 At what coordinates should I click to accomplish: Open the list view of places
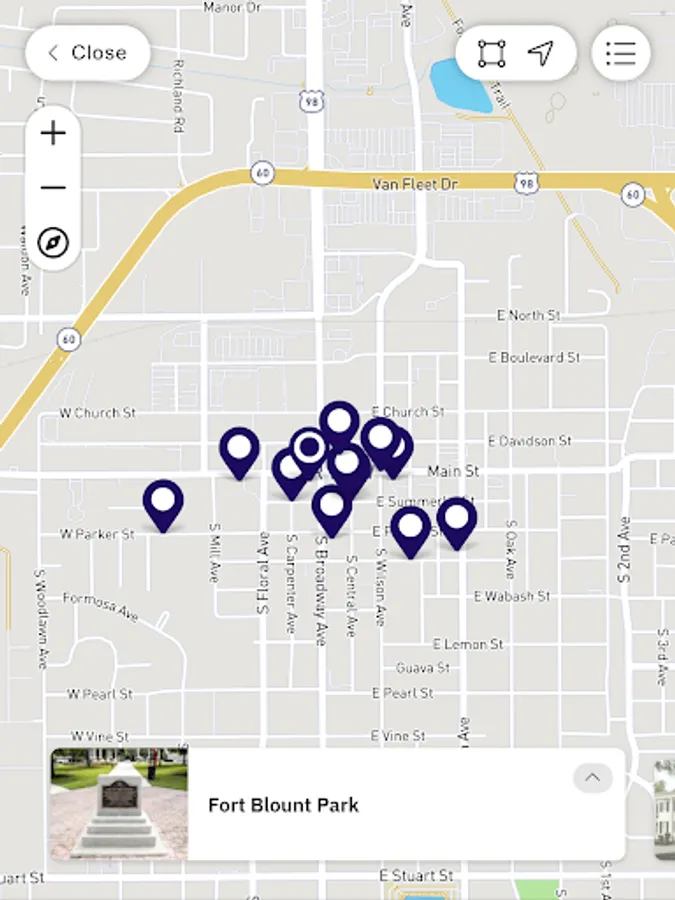620,53
